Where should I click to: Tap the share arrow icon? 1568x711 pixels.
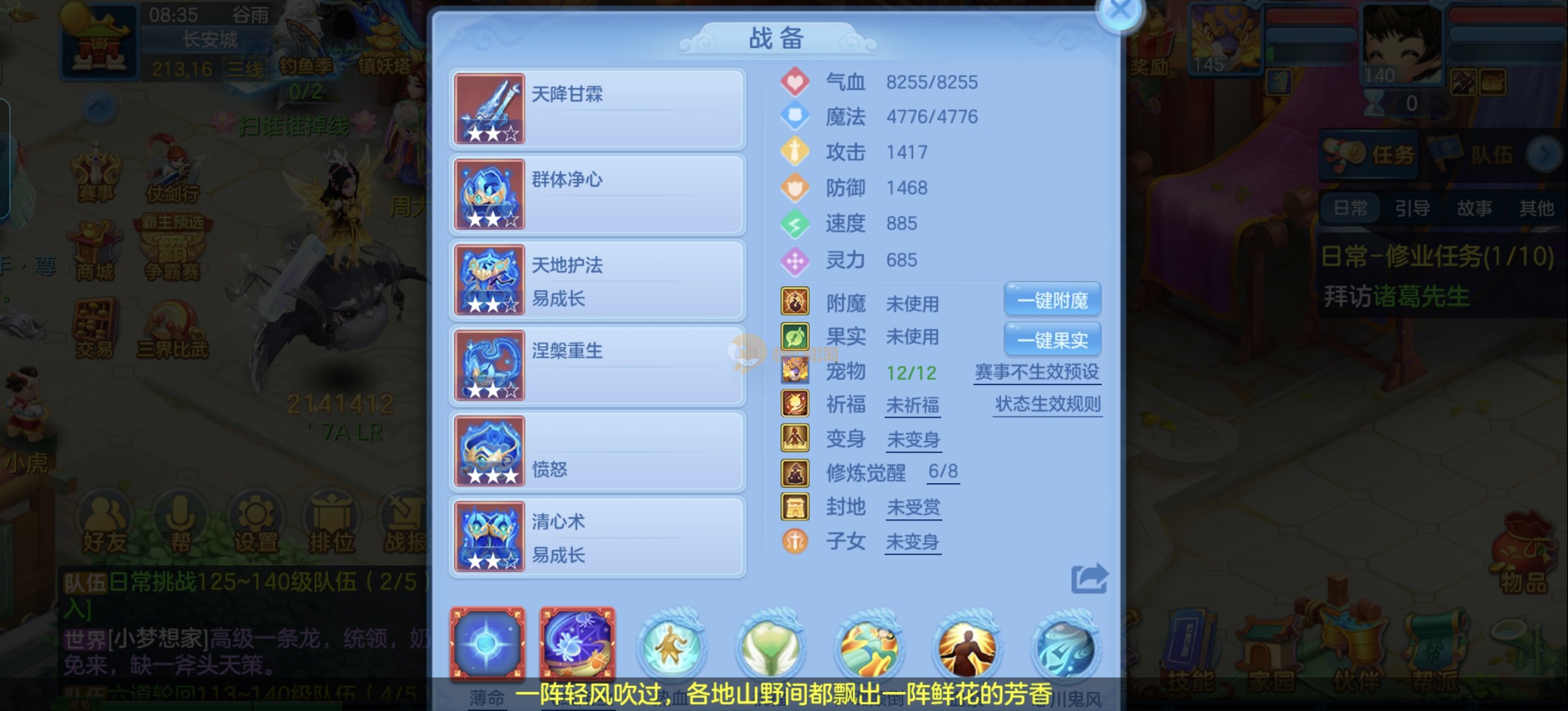(1088, 577)
